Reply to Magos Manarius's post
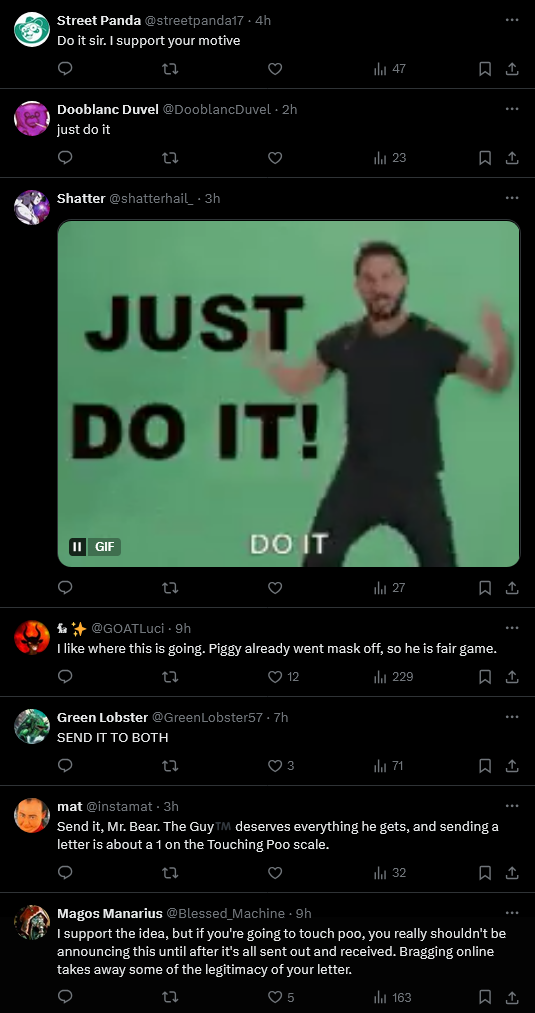The width and height of the screenshot is (535, 1013). point(65,997)
